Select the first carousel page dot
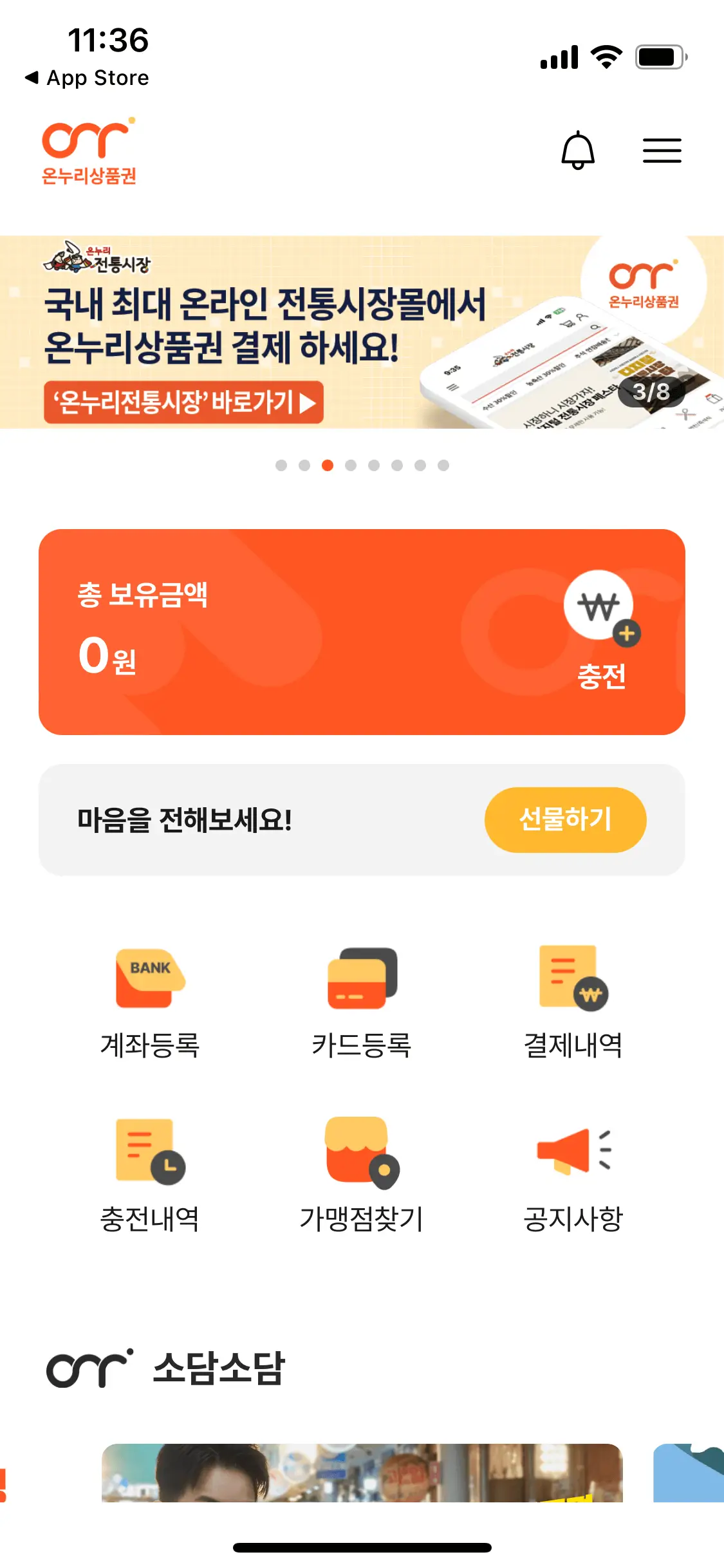 pos(281,463)
